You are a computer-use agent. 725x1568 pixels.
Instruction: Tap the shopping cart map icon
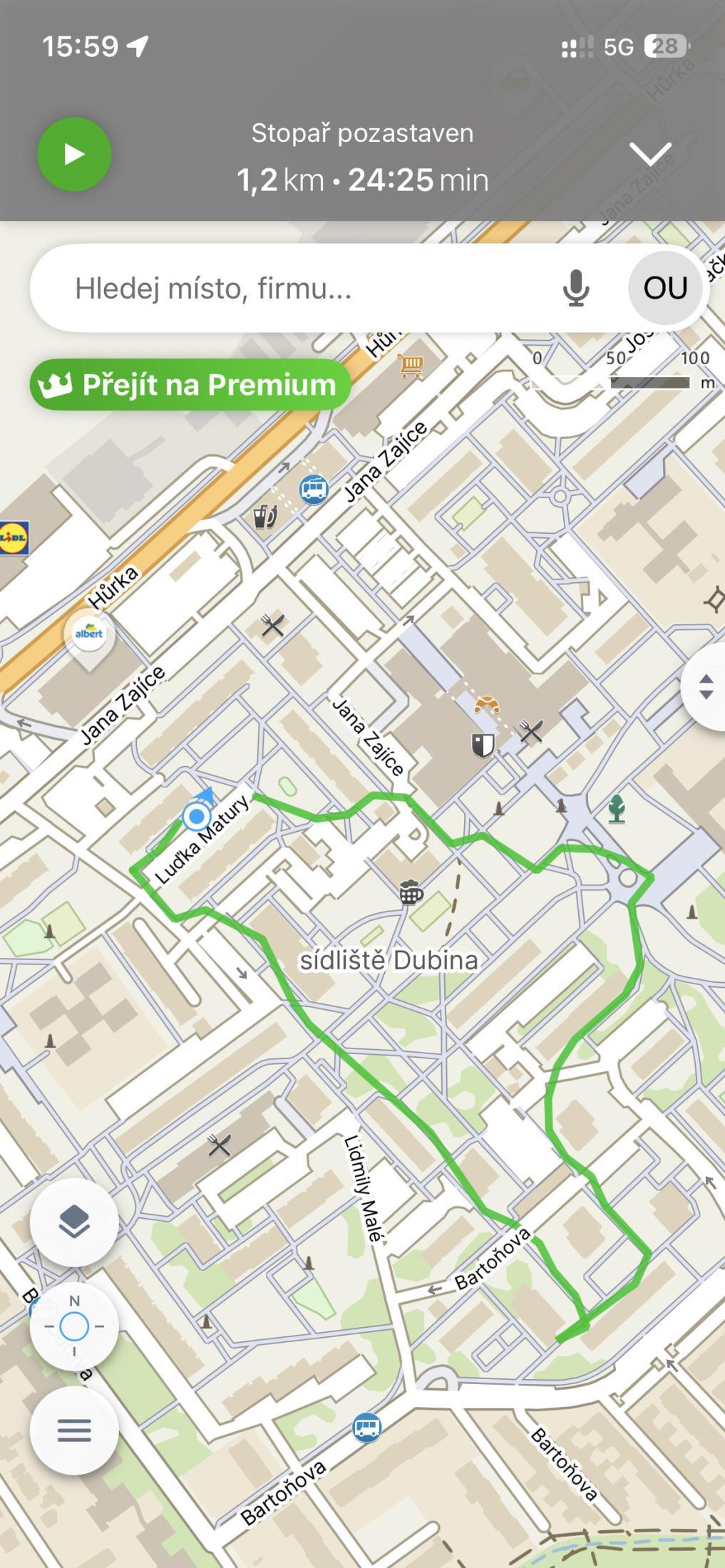411,366
